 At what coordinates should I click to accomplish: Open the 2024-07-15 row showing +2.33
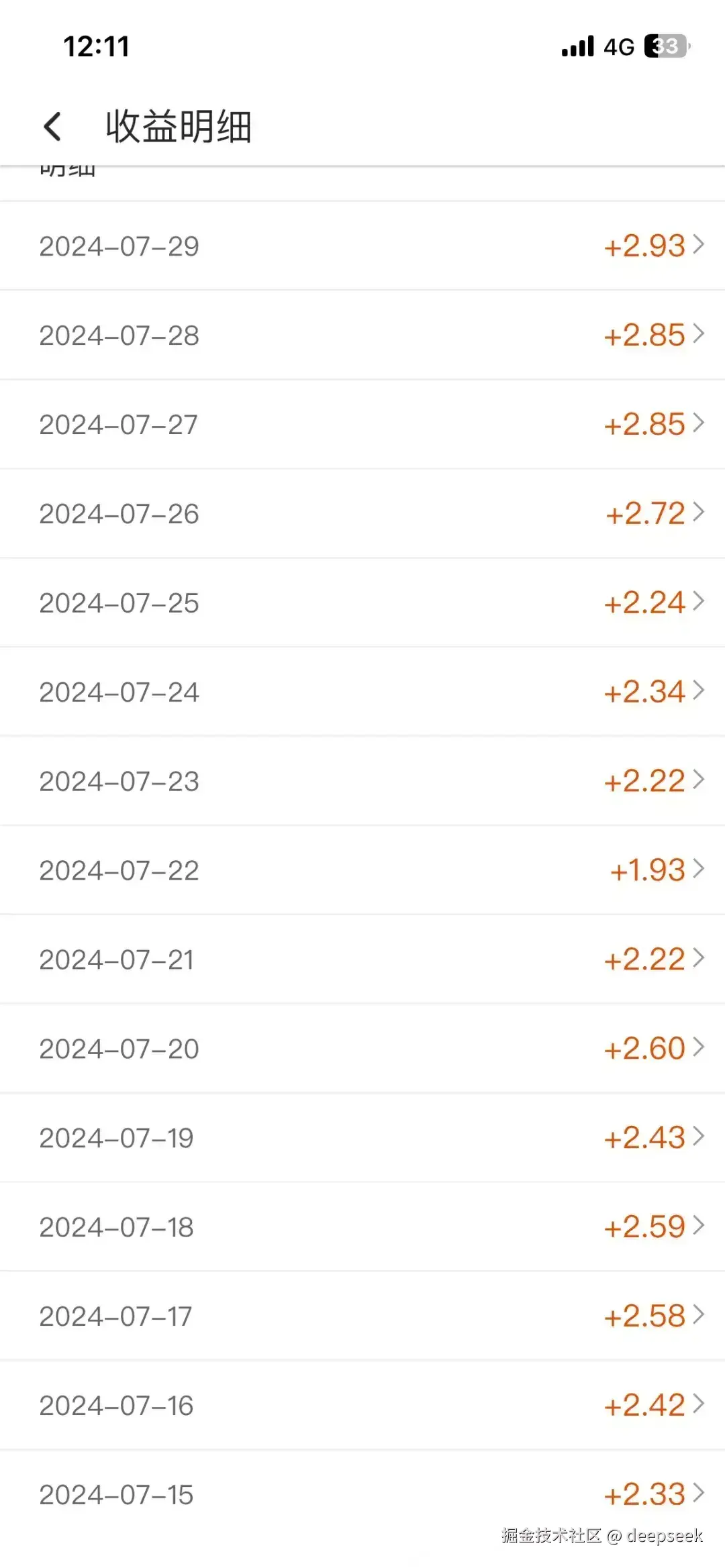362,1496
